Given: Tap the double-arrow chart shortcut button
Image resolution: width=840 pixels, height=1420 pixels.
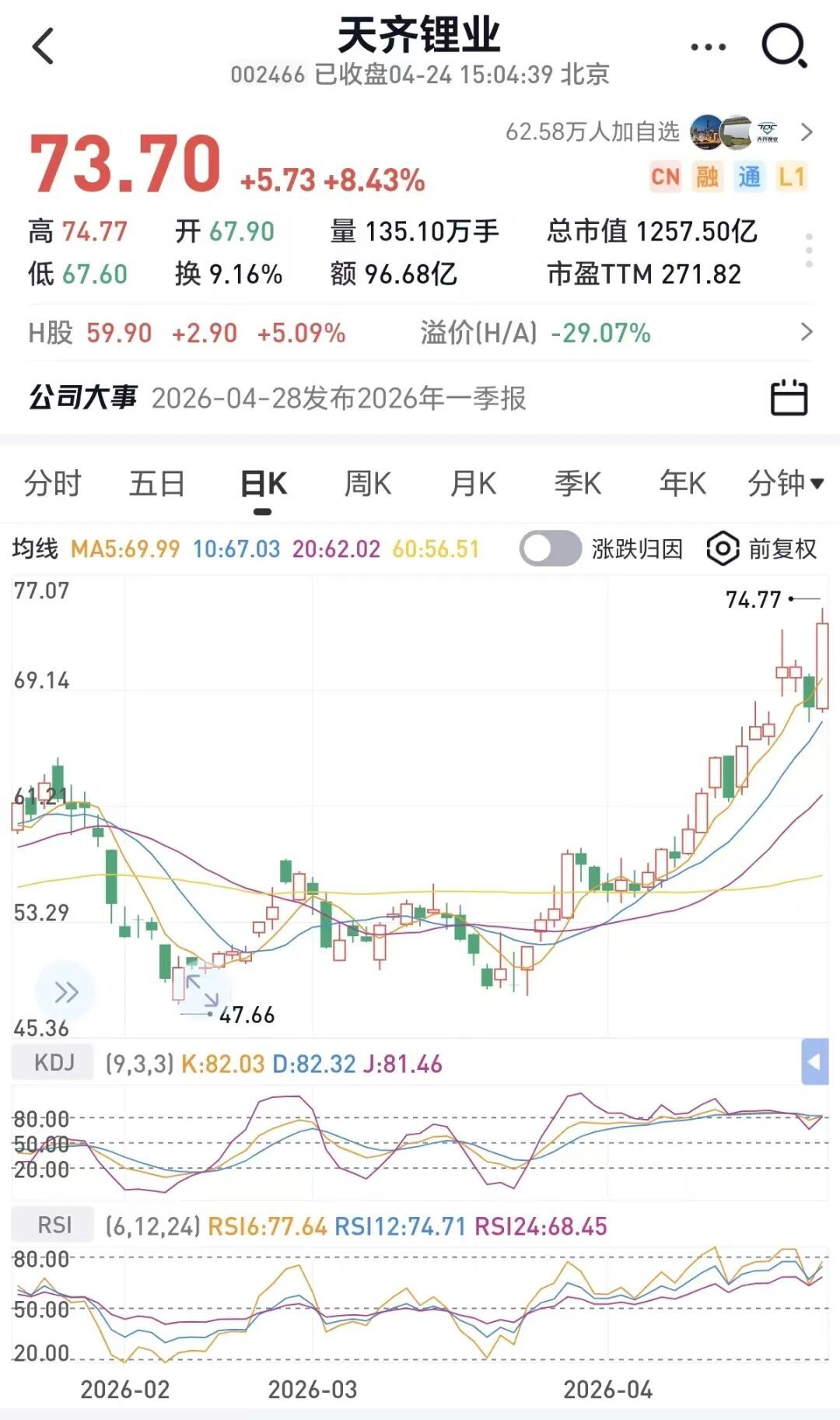Looking at the screenshot, I should 65,992.
